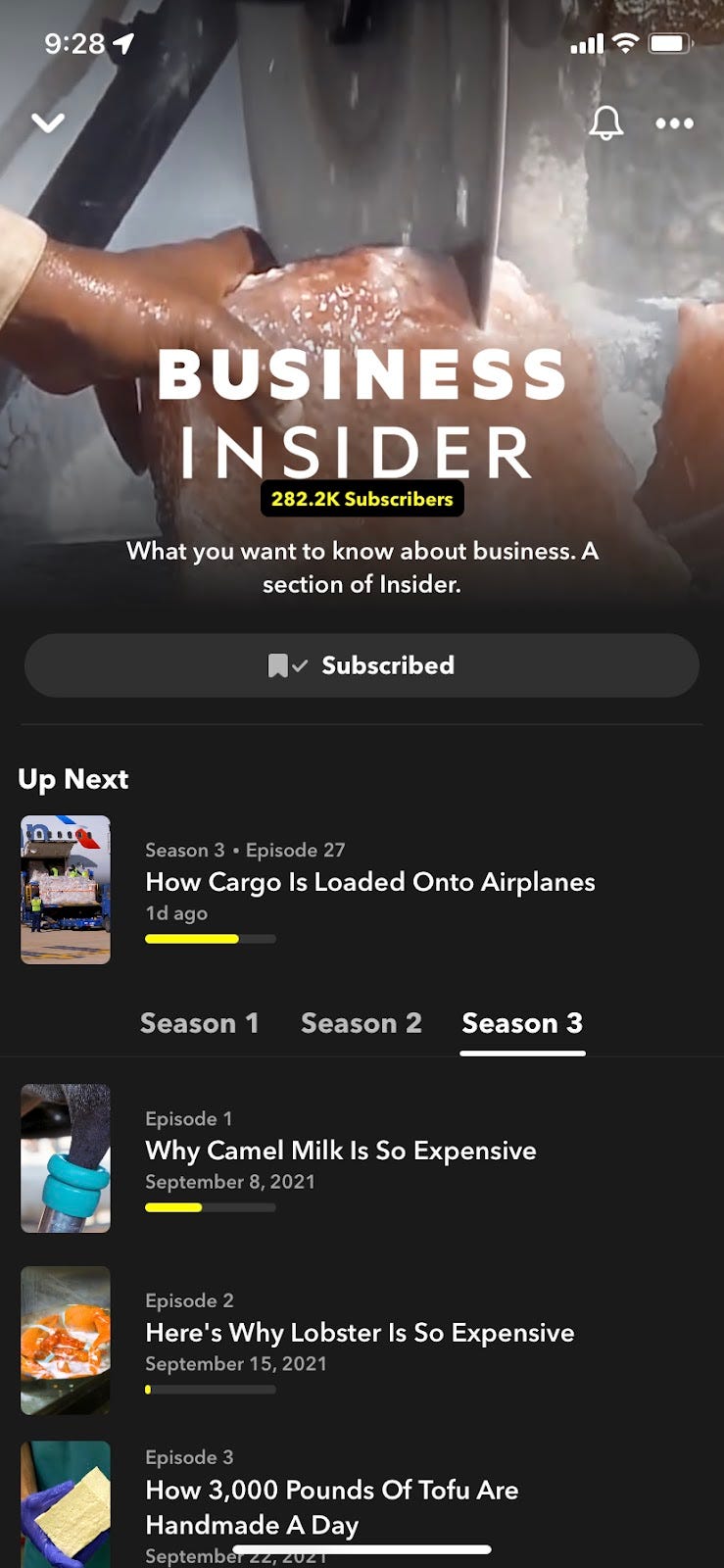The width and height of the screenshot is (724, 1568).
Task: Select the Season 3 tab
Action: [x=522, y=1023]
